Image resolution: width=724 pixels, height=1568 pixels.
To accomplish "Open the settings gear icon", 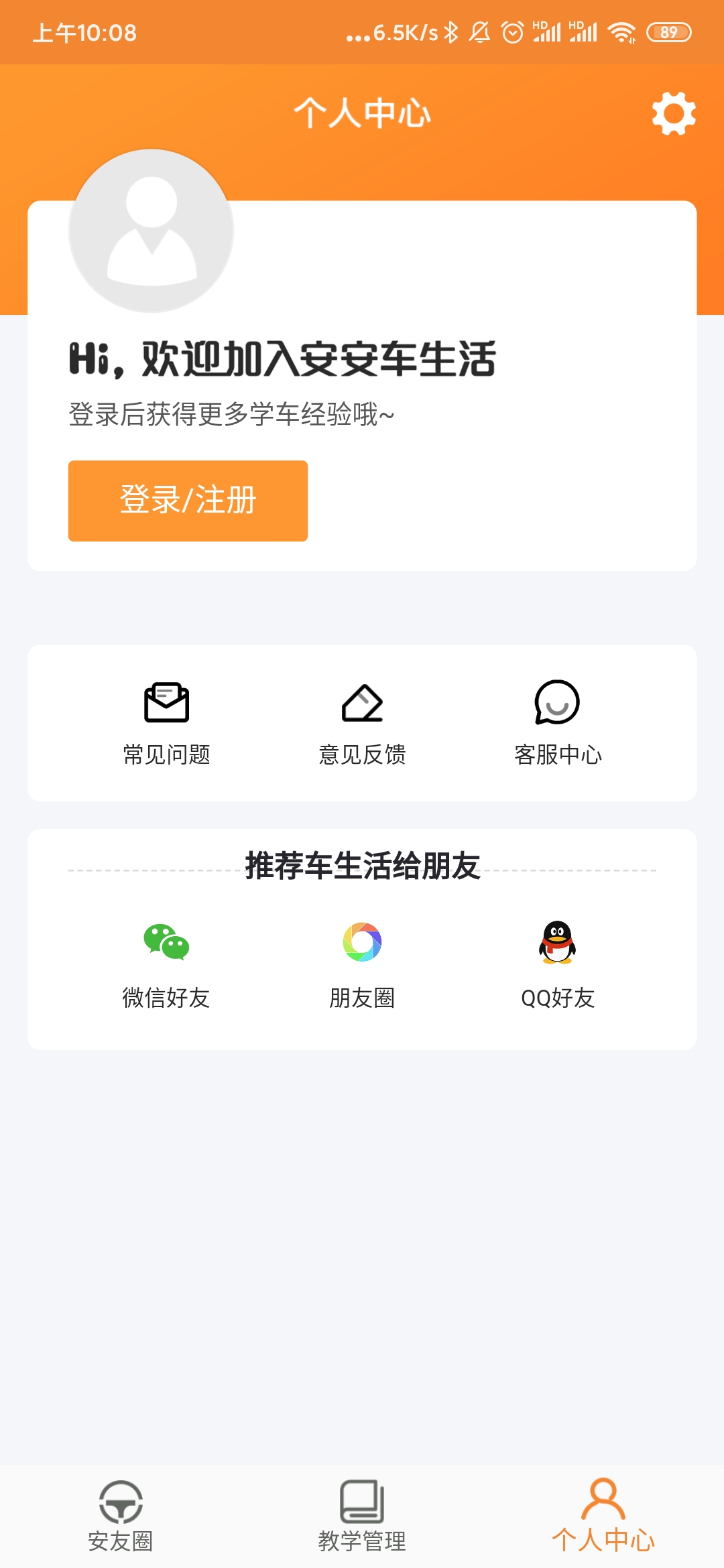I will pos(672,114).
